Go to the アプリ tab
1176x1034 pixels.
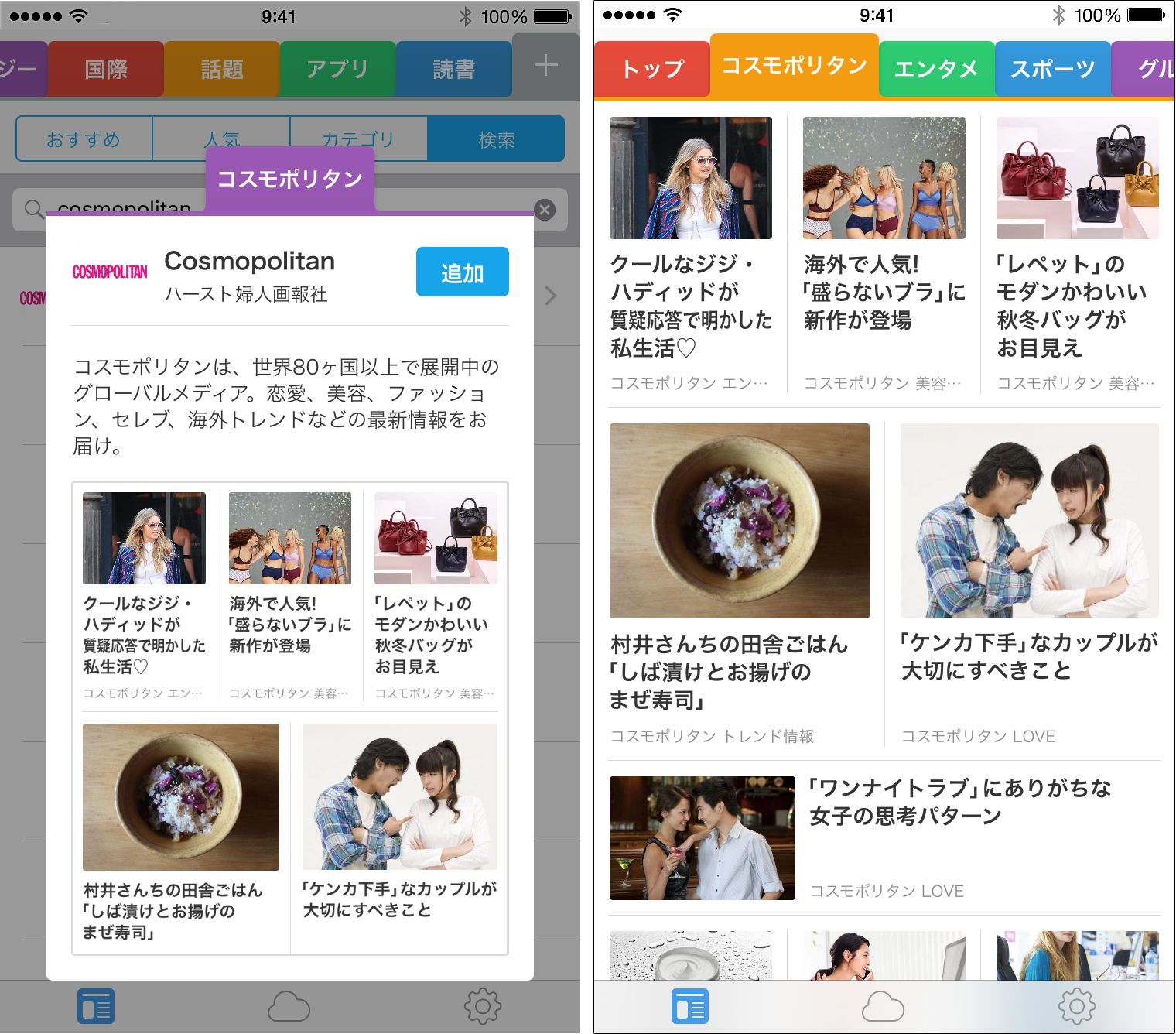coord(337,69)
